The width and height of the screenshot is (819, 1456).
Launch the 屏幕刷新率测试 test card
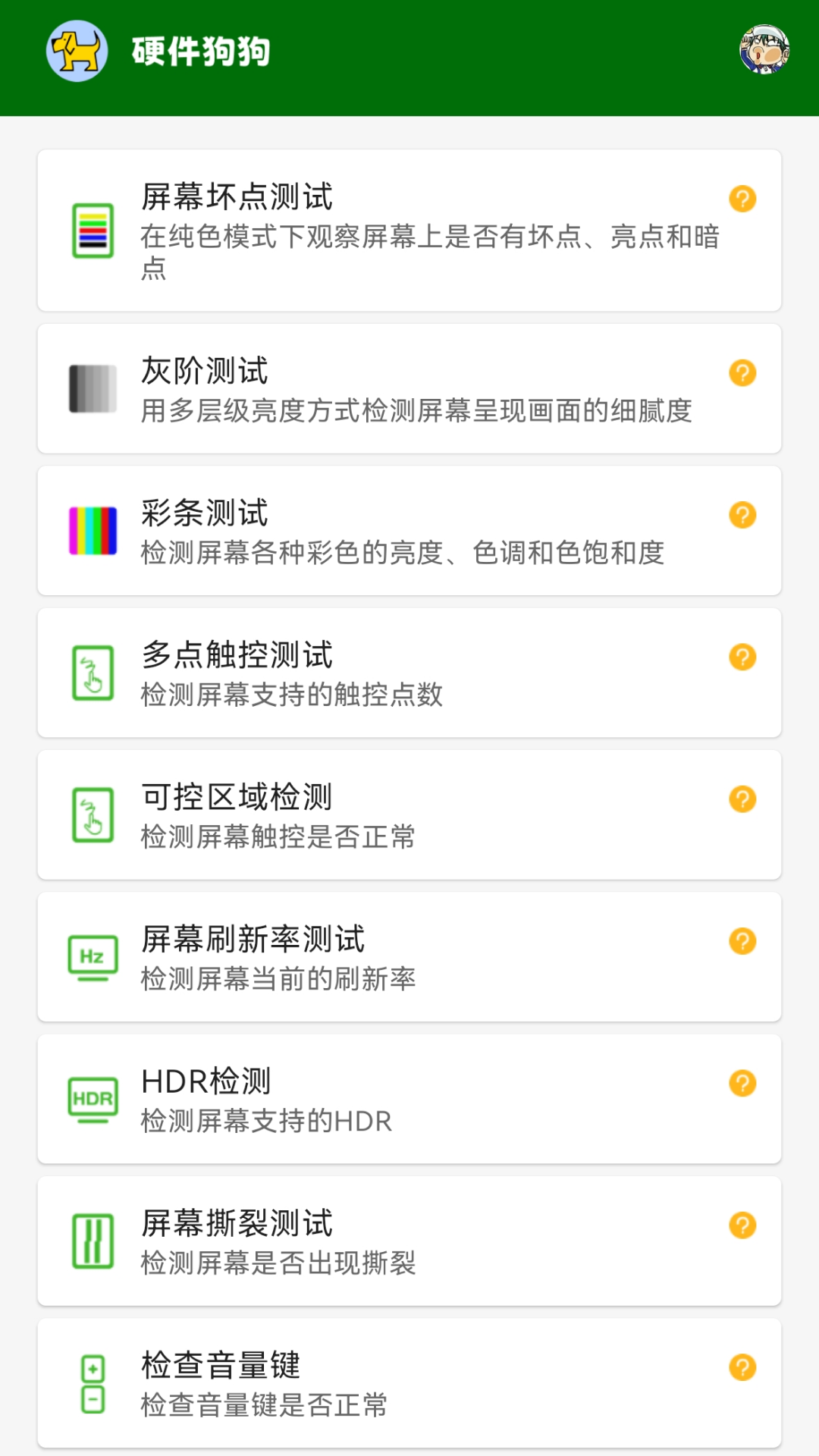click(x=409, y=956)
